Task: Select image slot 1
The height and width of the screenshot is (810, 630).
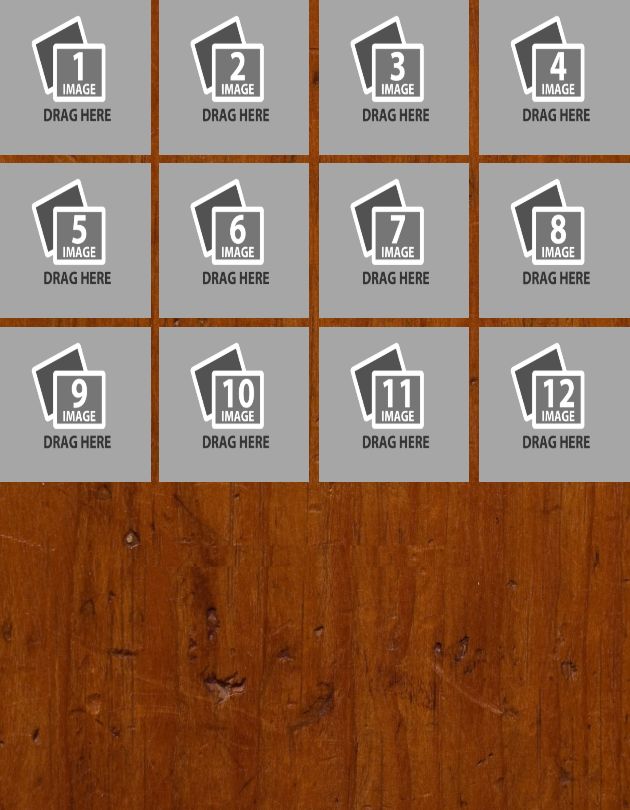Action: 75,77
